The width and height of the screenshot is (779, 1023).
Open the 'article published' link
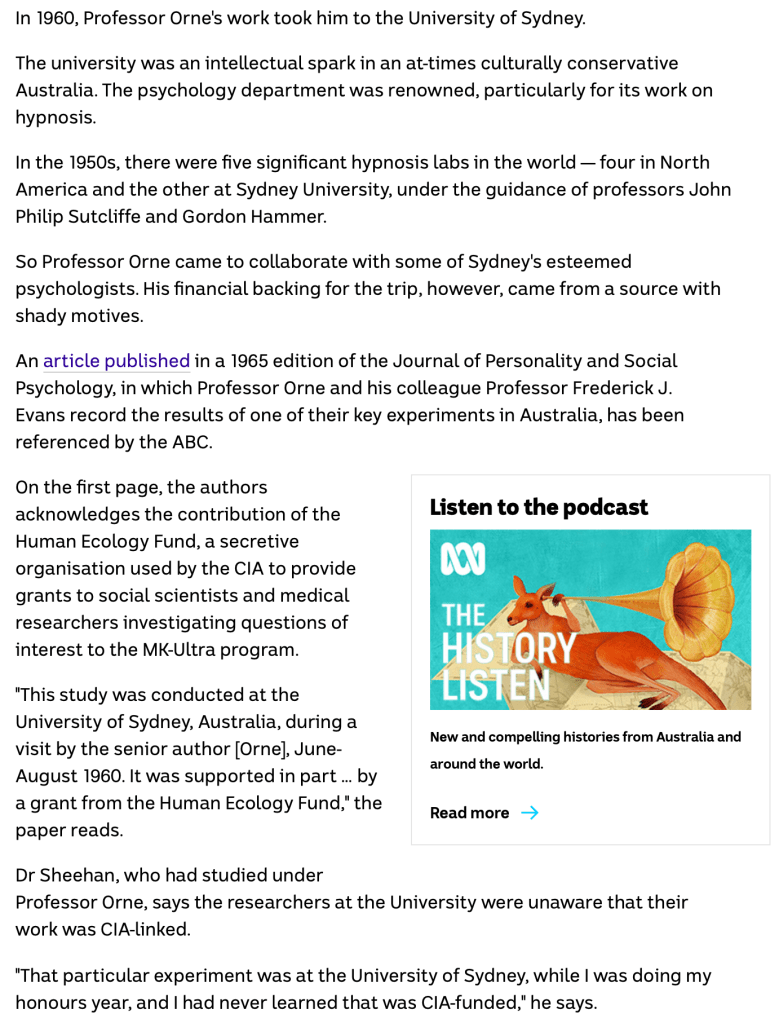[116, 361]
